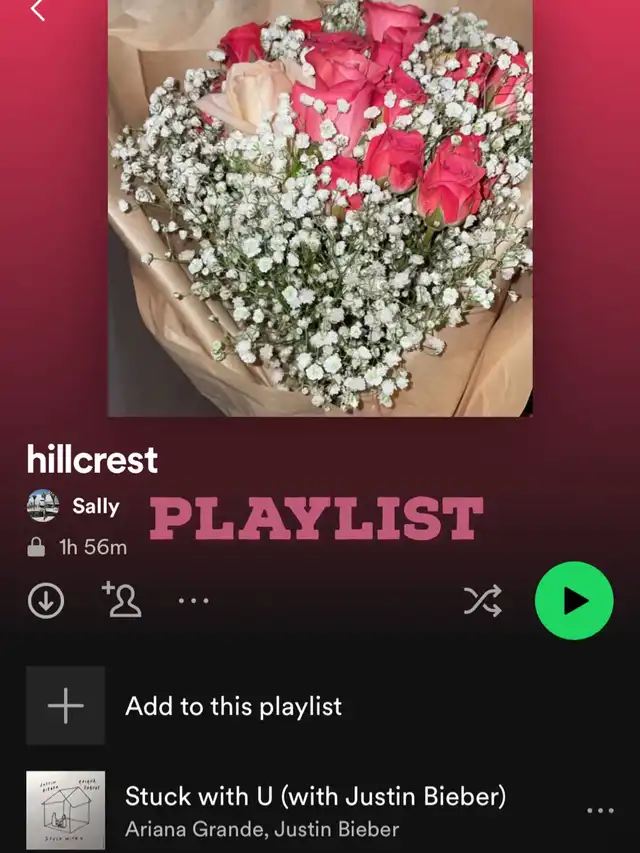Download the hillcrest playlist
Viewport: 640px width, 853px height.
tap(45, 601)
